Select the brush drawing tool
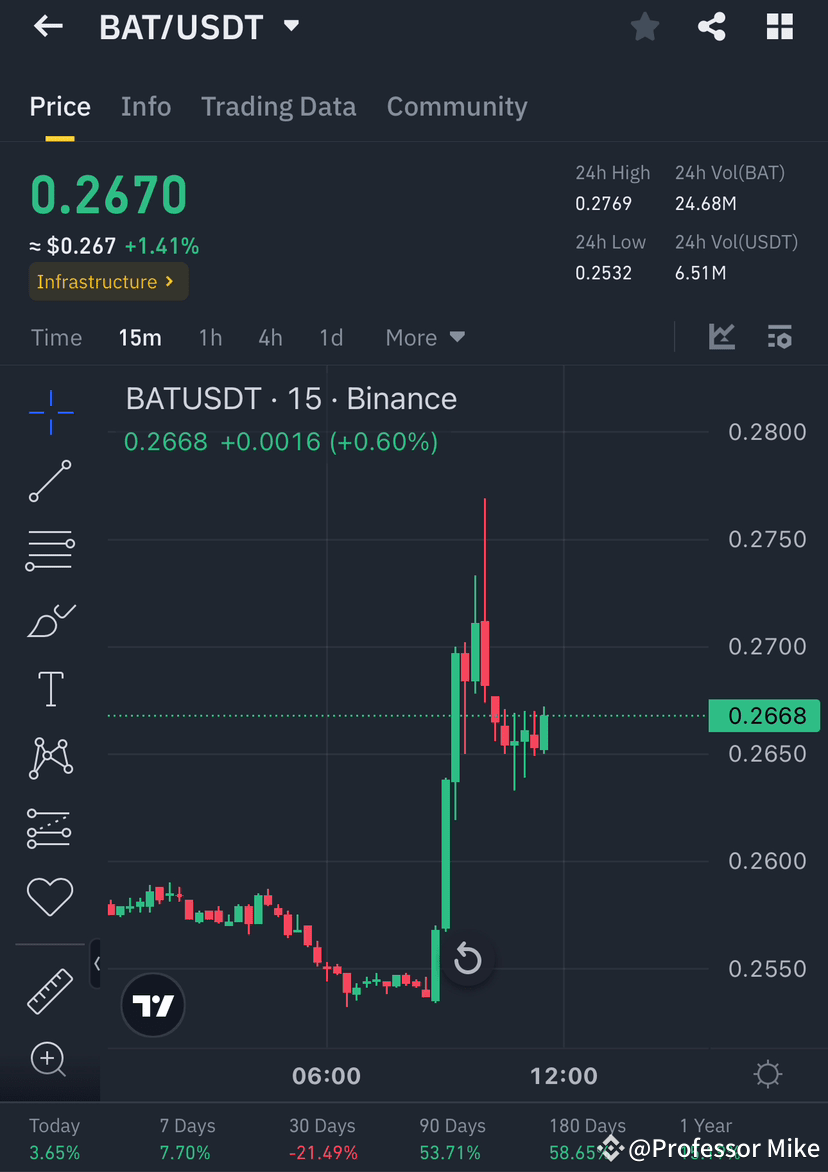The width and height of the screenshot is (828, 1172). click(x=50, y=620)
